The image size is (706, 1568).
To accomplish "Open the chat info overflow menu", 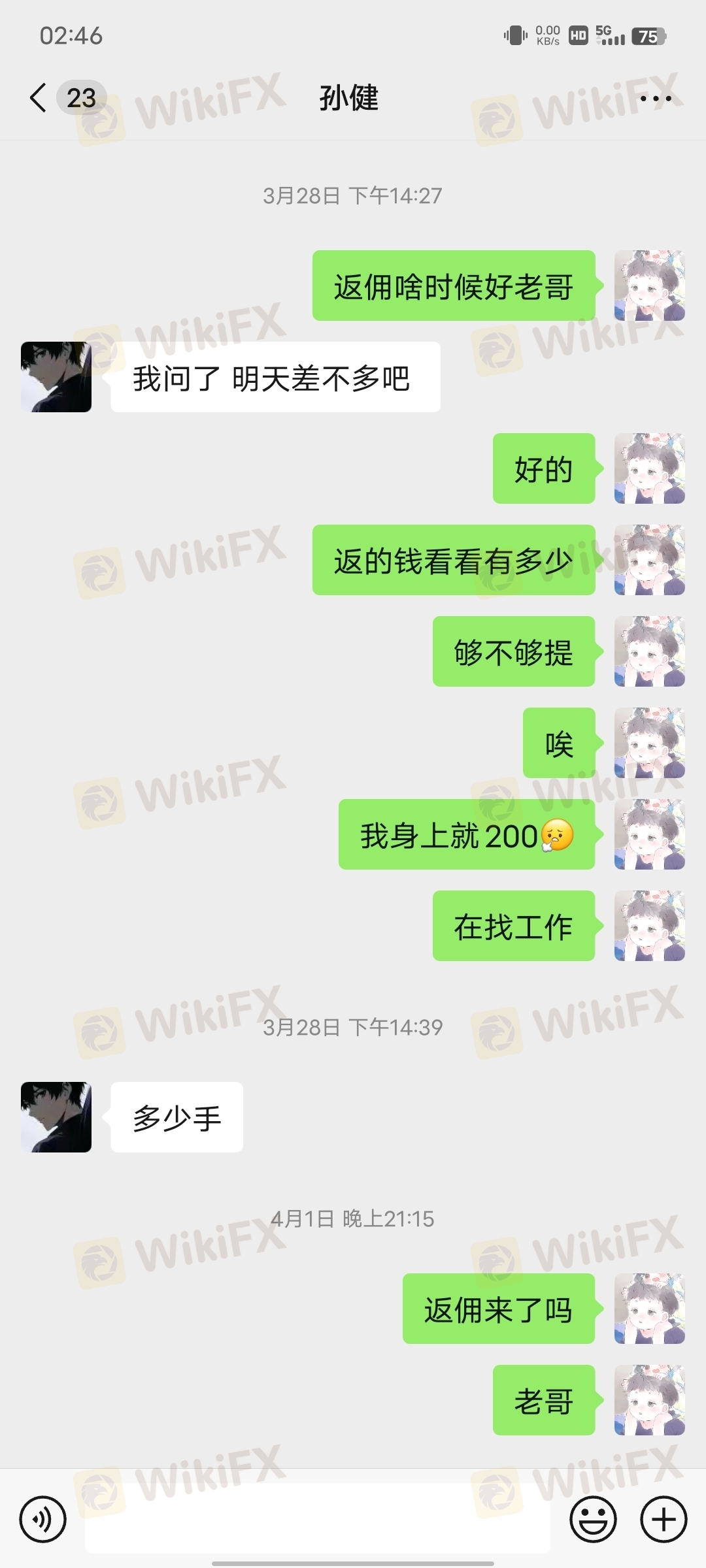I will [655, 99].
